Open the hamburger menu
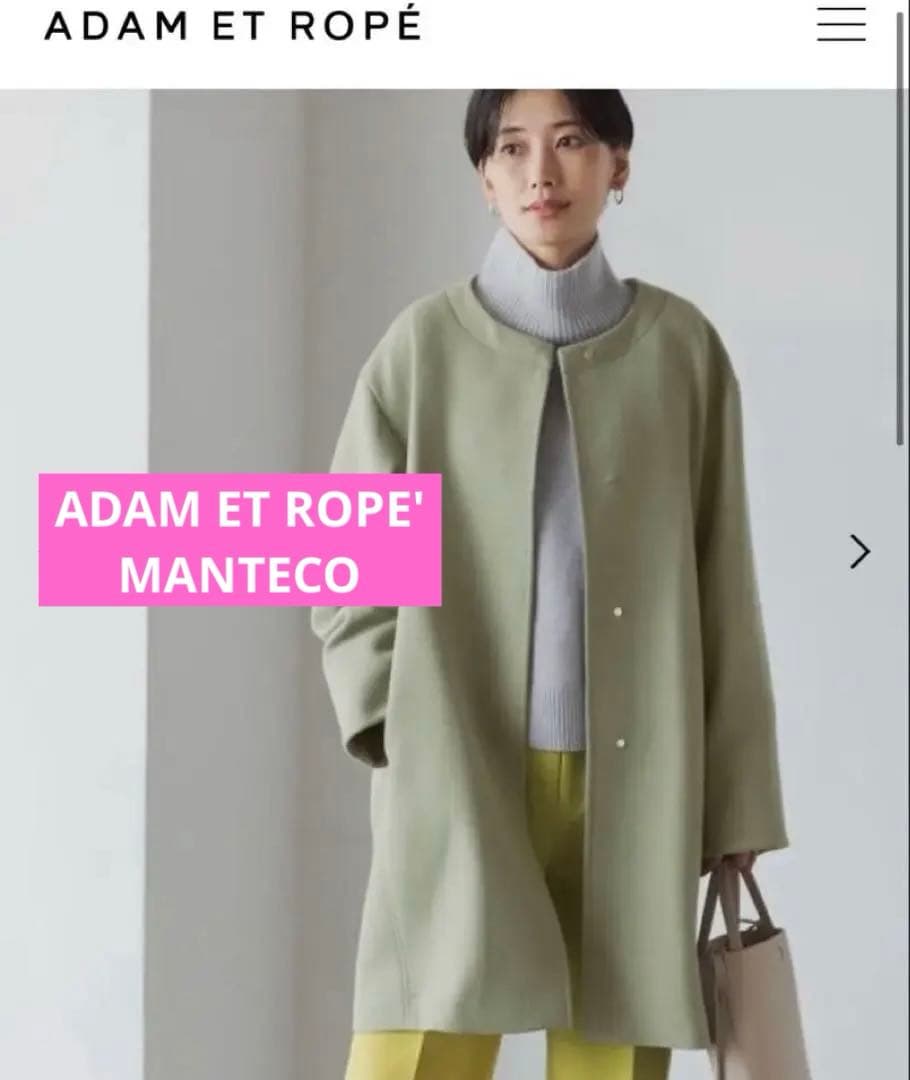Image resolution: width=910 pixels, height=1080 pixels. coord(841,24)
